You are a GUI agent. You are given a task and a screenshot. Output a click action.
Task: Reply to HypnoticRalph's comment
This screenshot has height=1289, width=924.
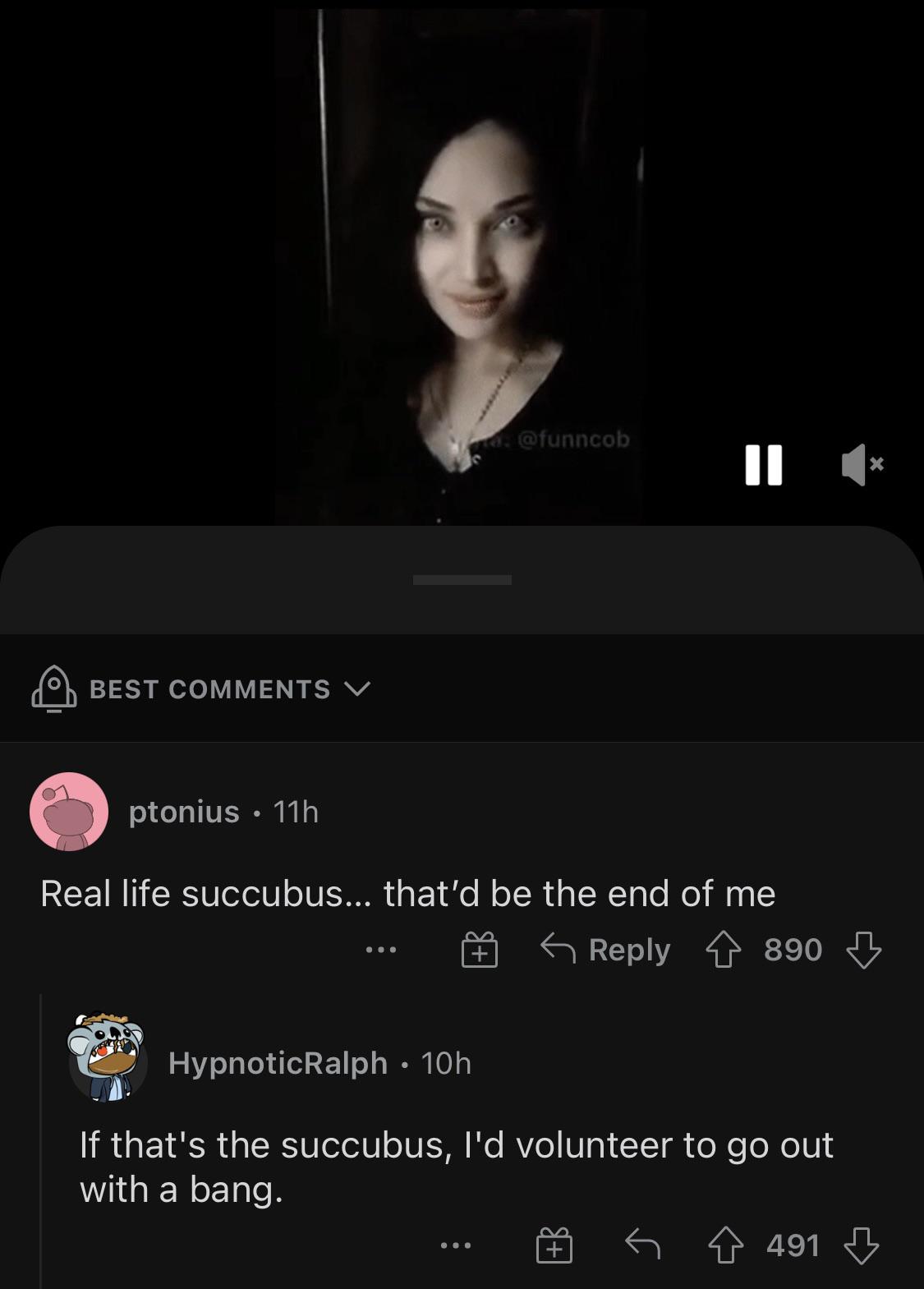[642, 1245]
